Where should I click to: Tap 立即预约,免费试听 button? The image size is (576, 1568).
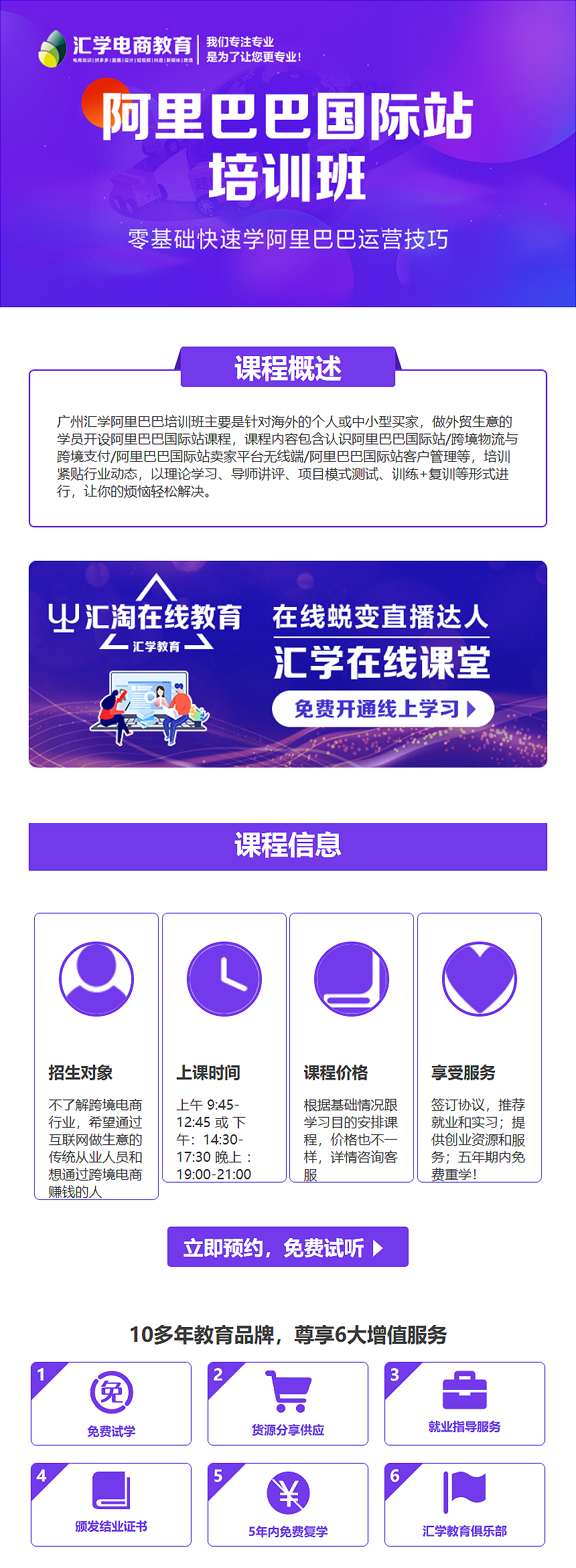click(287, 1247)
